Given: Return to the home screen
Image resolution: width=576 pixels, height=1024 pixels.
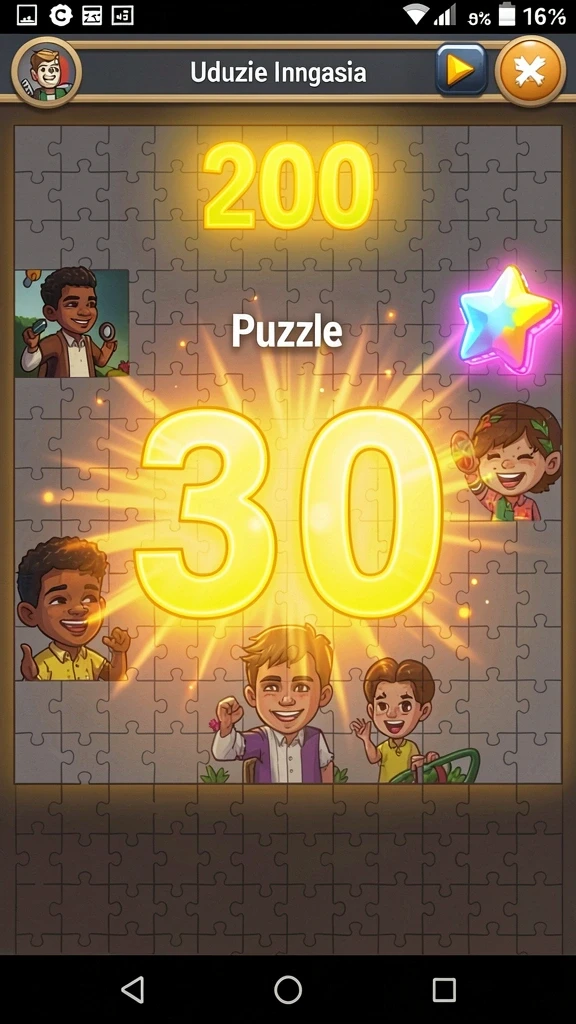Looking at the screenshot, I should (x=288, y=990).
